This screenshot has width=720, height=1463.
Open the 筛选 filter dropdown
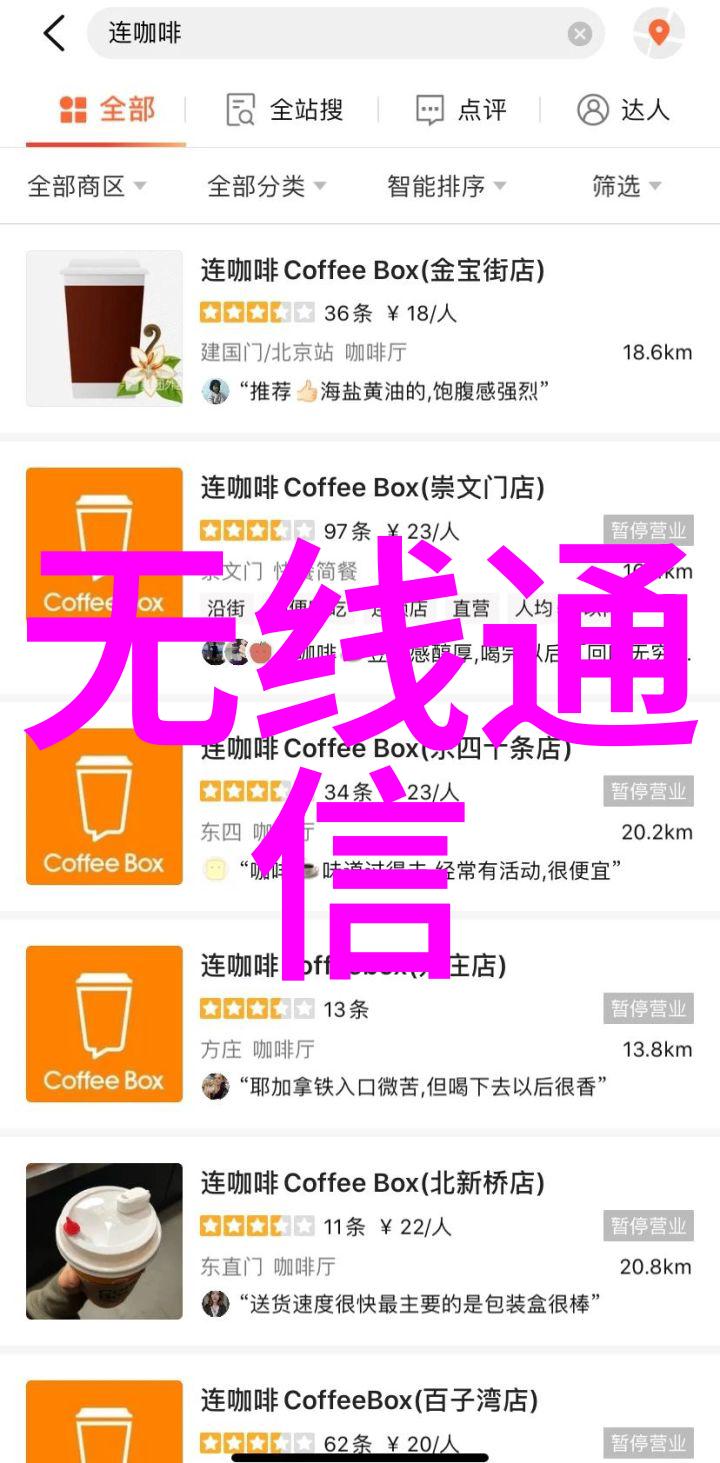(626, 186)
